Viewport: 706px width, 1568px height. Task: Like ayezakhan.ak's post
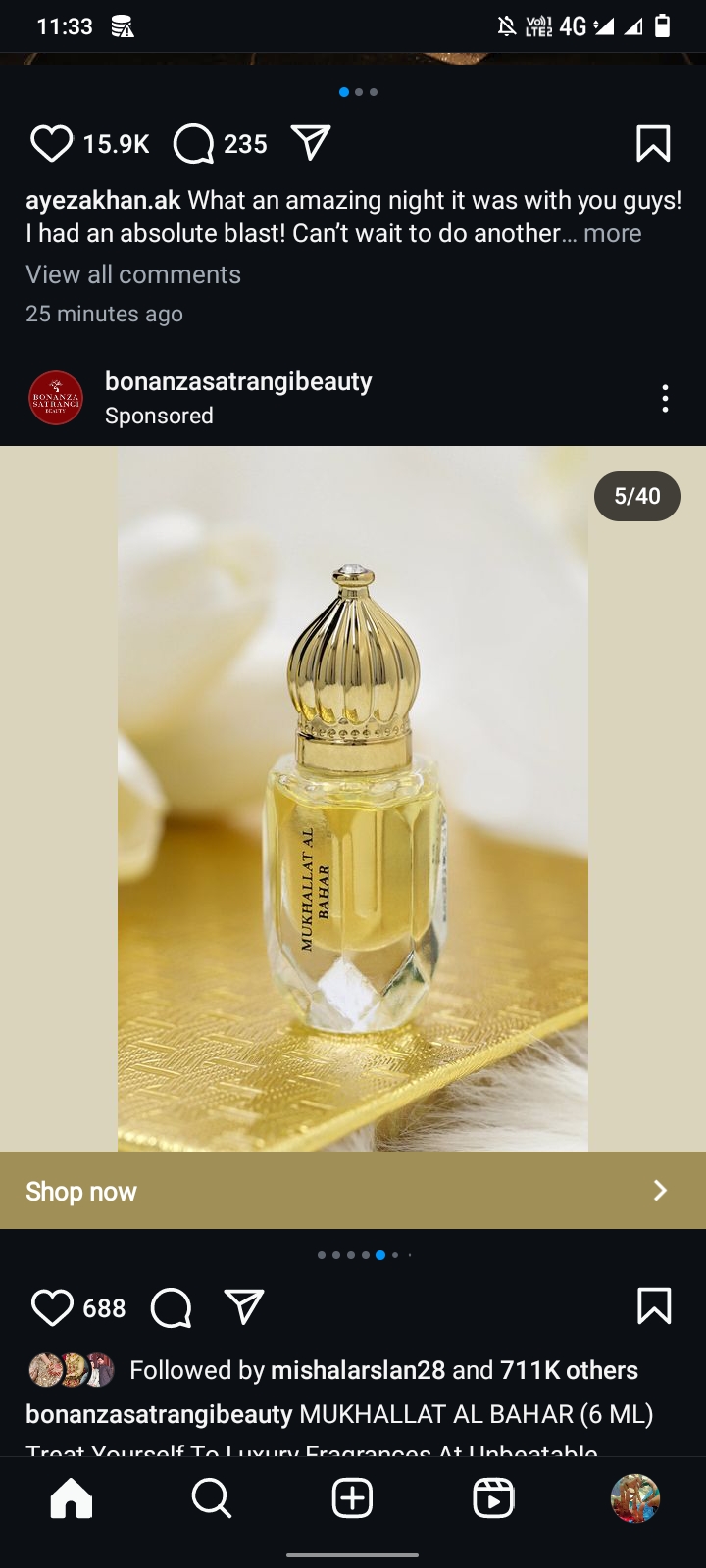click(52, 144)
